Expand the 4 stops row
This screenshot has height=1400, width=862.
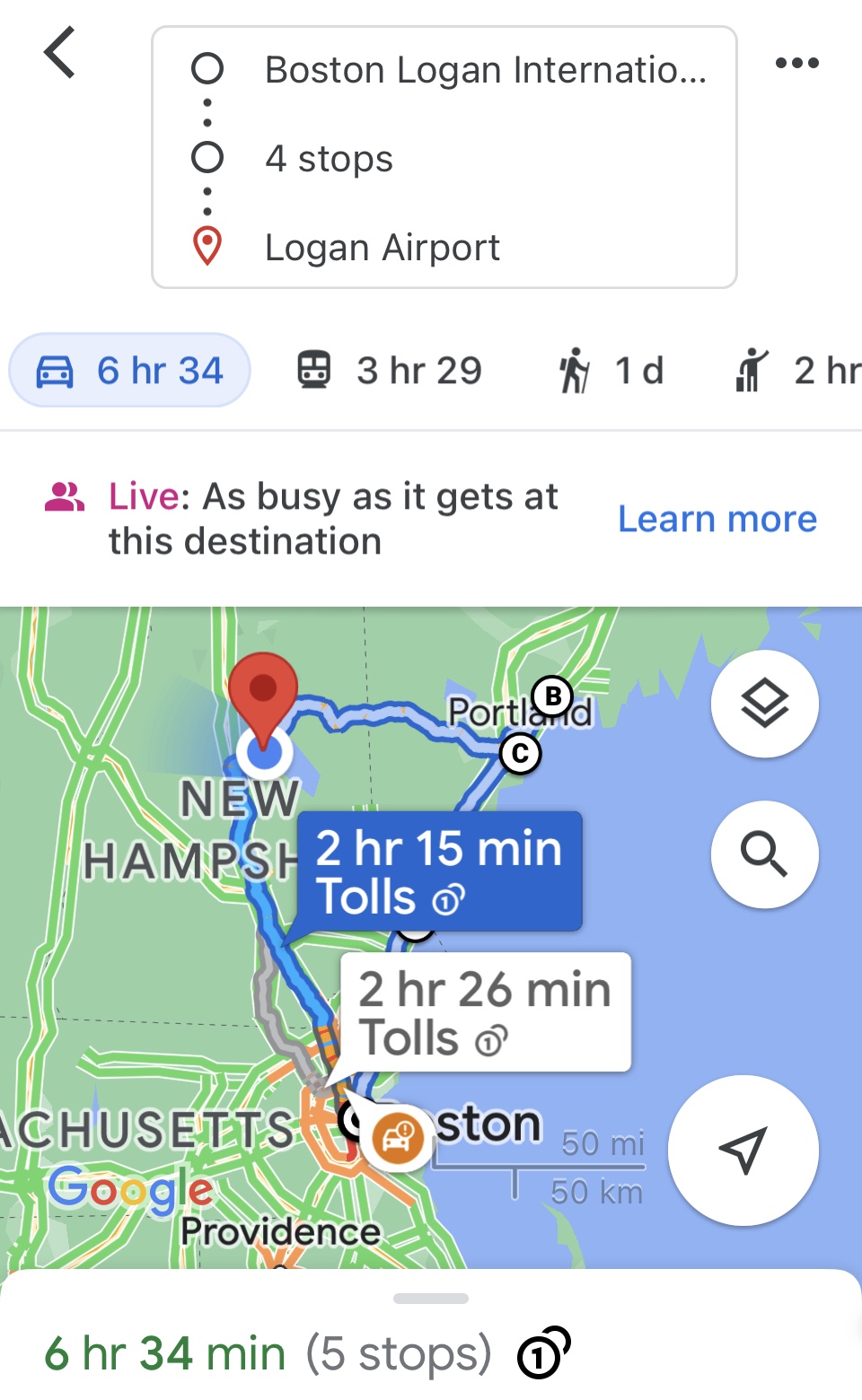point(329,159)
